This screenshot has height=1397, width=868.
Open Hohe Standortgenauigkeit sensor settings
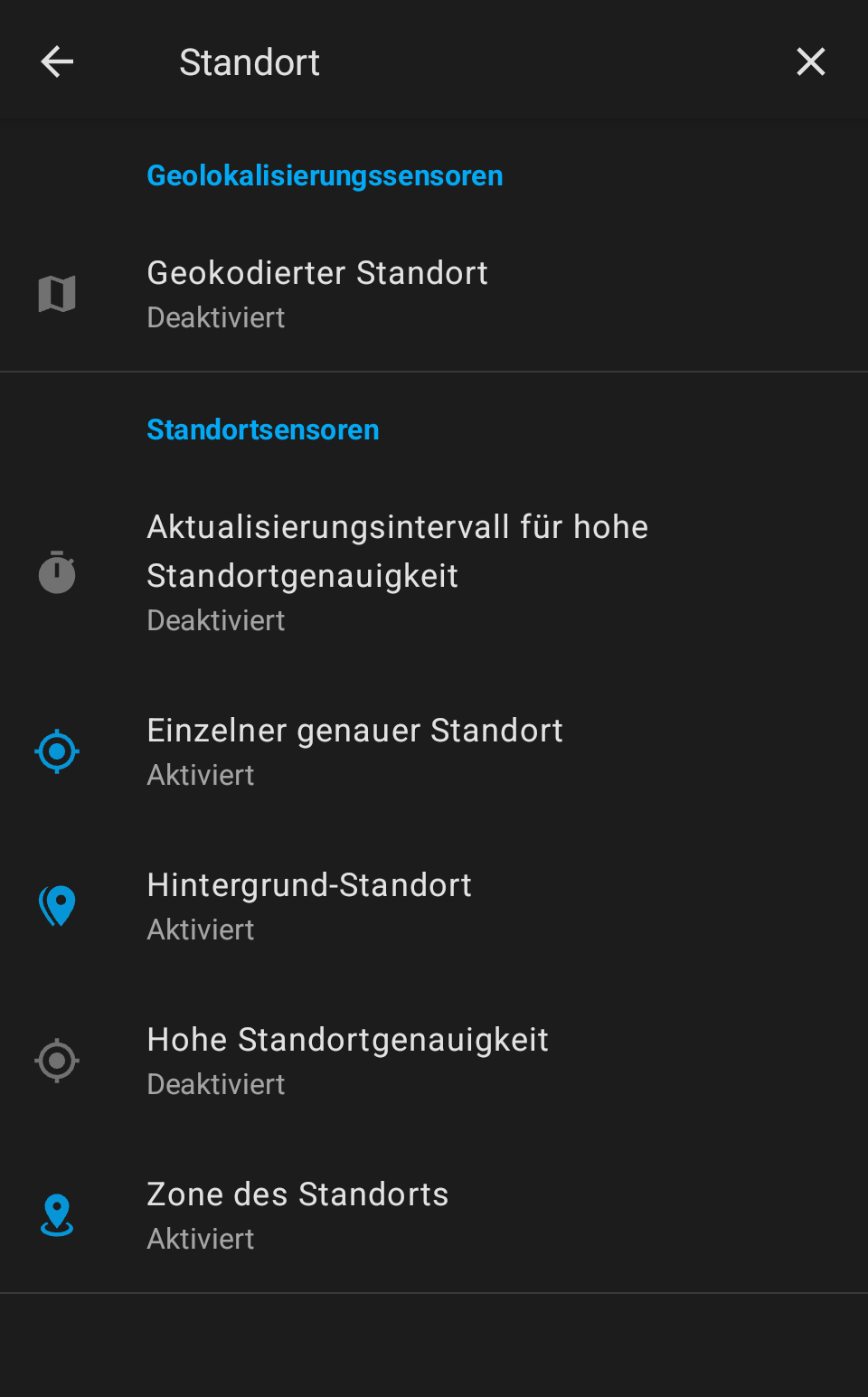click(x=347, y=1061)
